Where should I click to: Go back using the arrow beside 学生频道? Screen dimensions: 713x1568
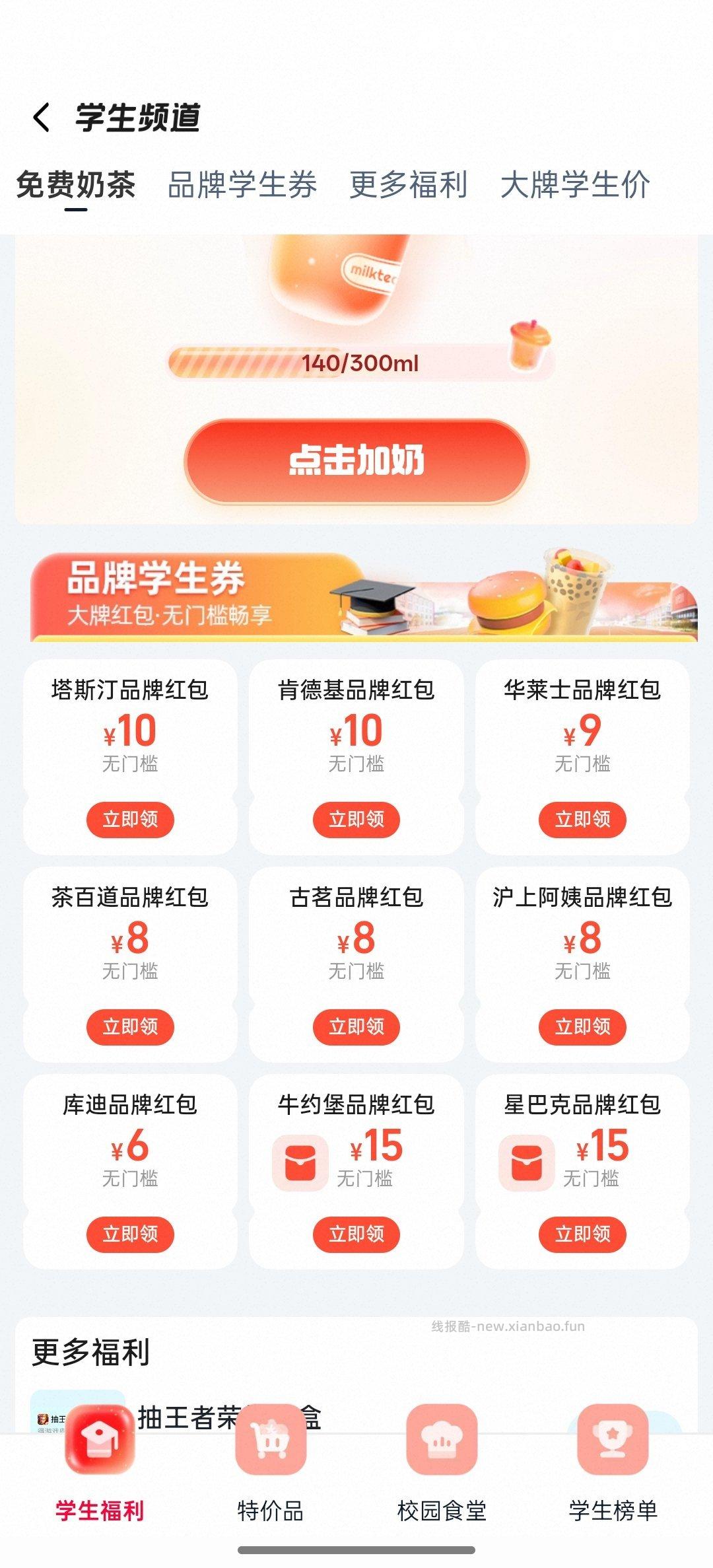[x=42, y=116]
